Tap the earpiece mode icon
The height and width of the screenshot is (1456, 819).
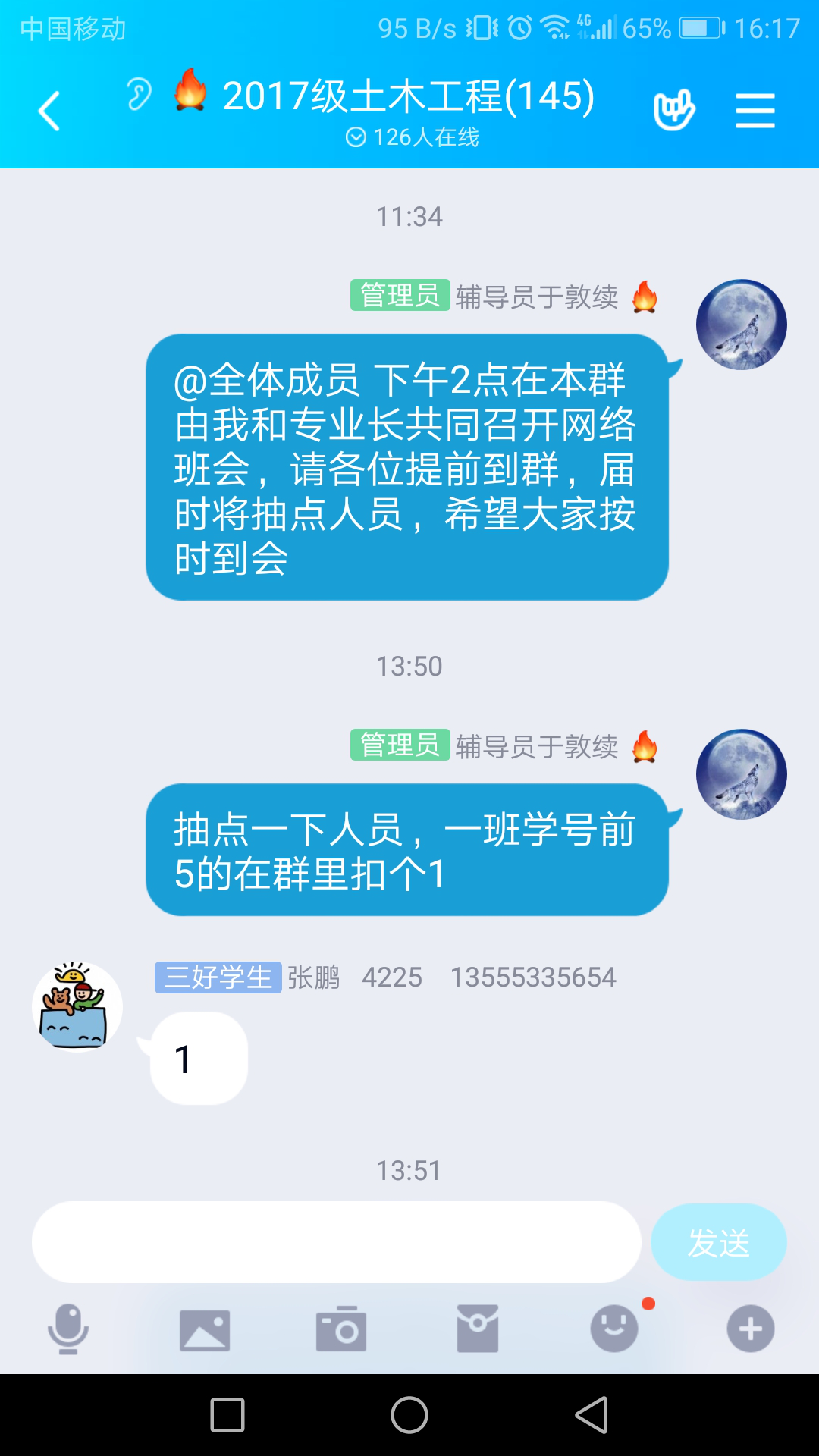click(139, 95)
